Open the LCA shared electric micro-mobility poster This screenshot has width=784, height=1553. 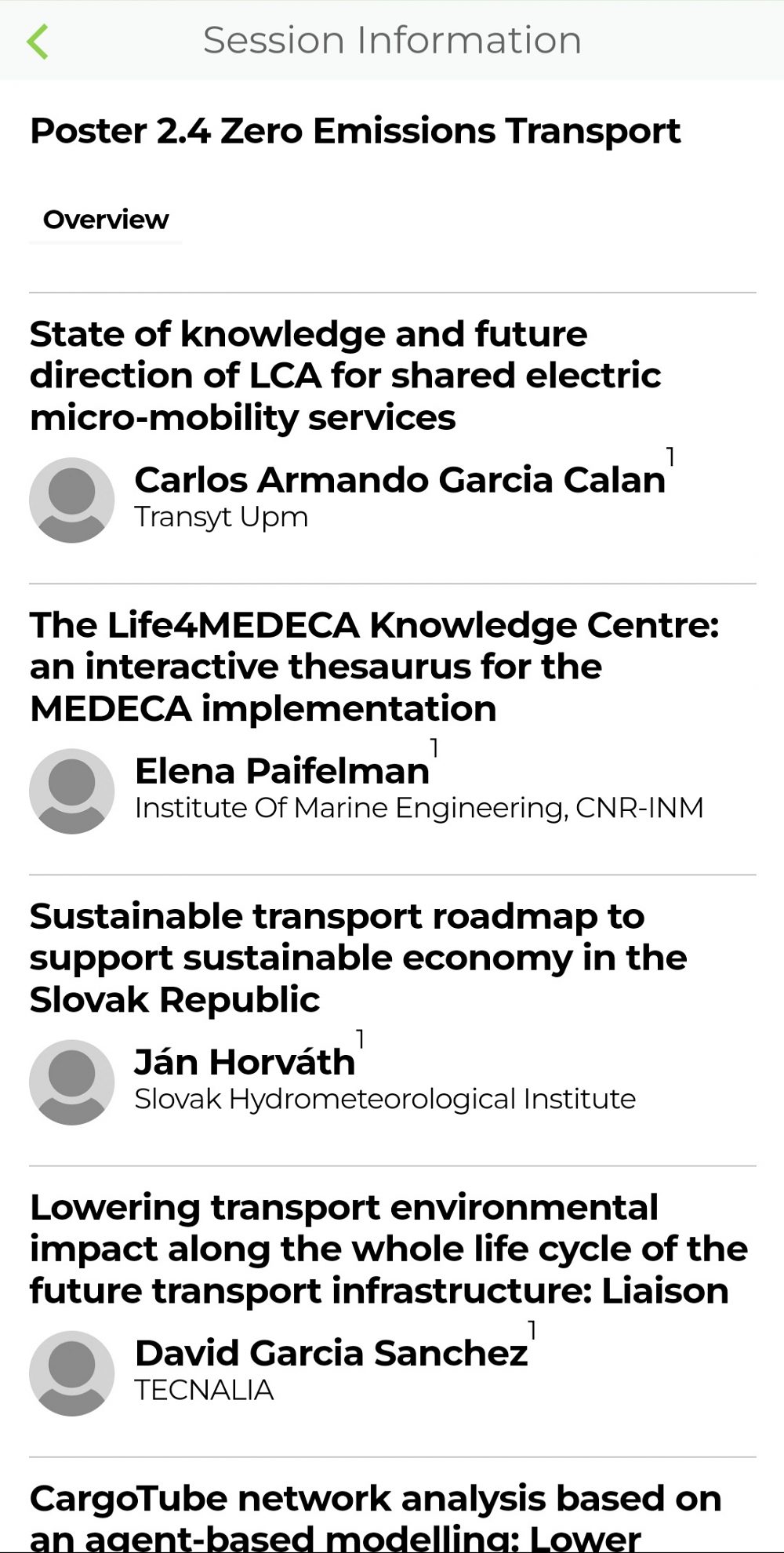[345, 376]
